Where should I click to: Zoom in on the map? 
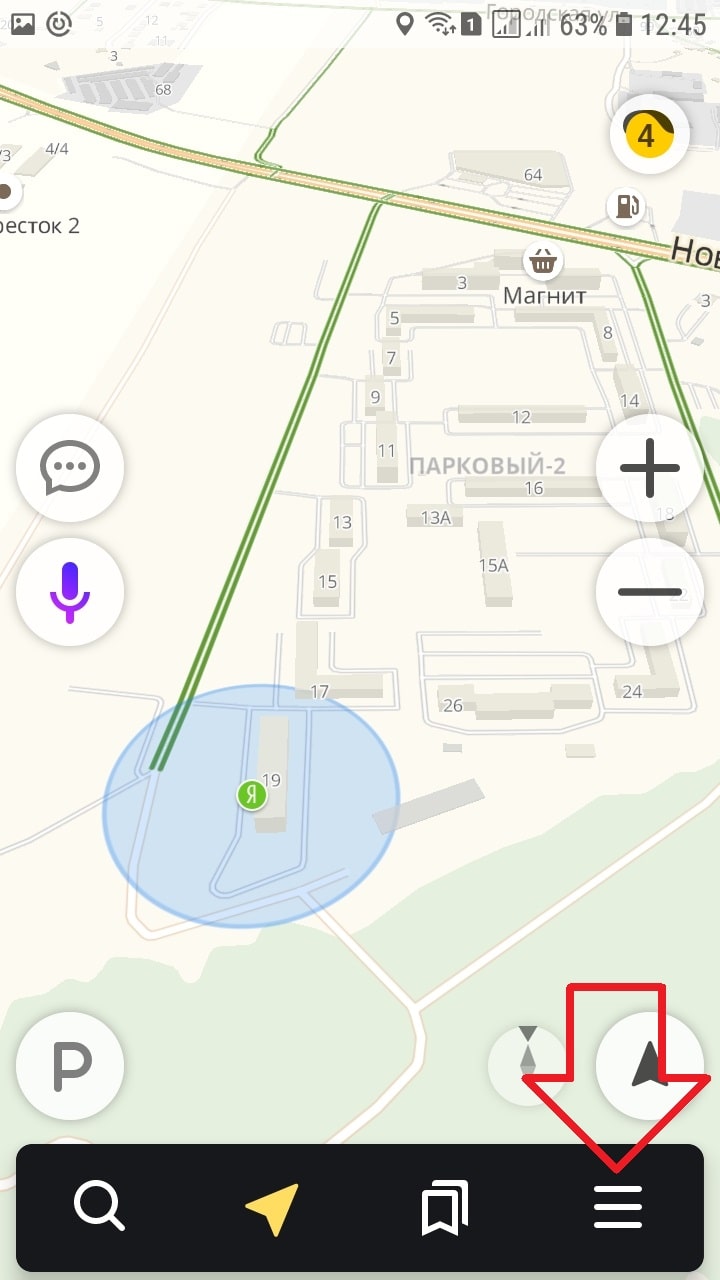pyautogui.click(x=649, y=467)
